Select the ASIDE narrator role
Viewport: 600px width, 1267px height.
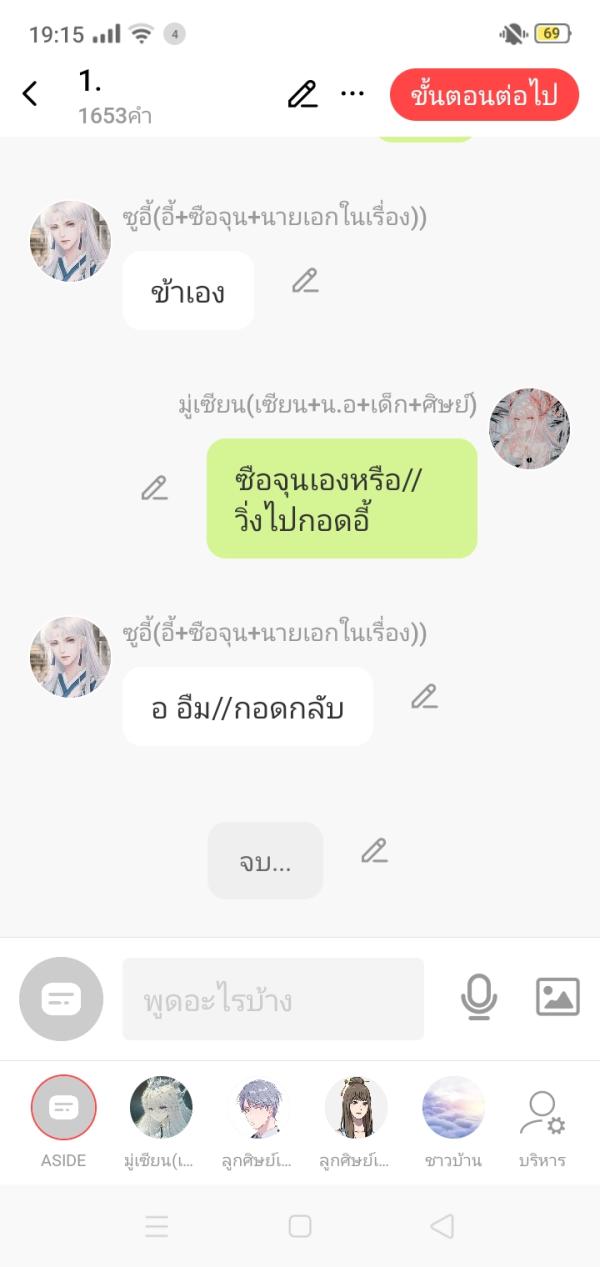pos(63,1108)
